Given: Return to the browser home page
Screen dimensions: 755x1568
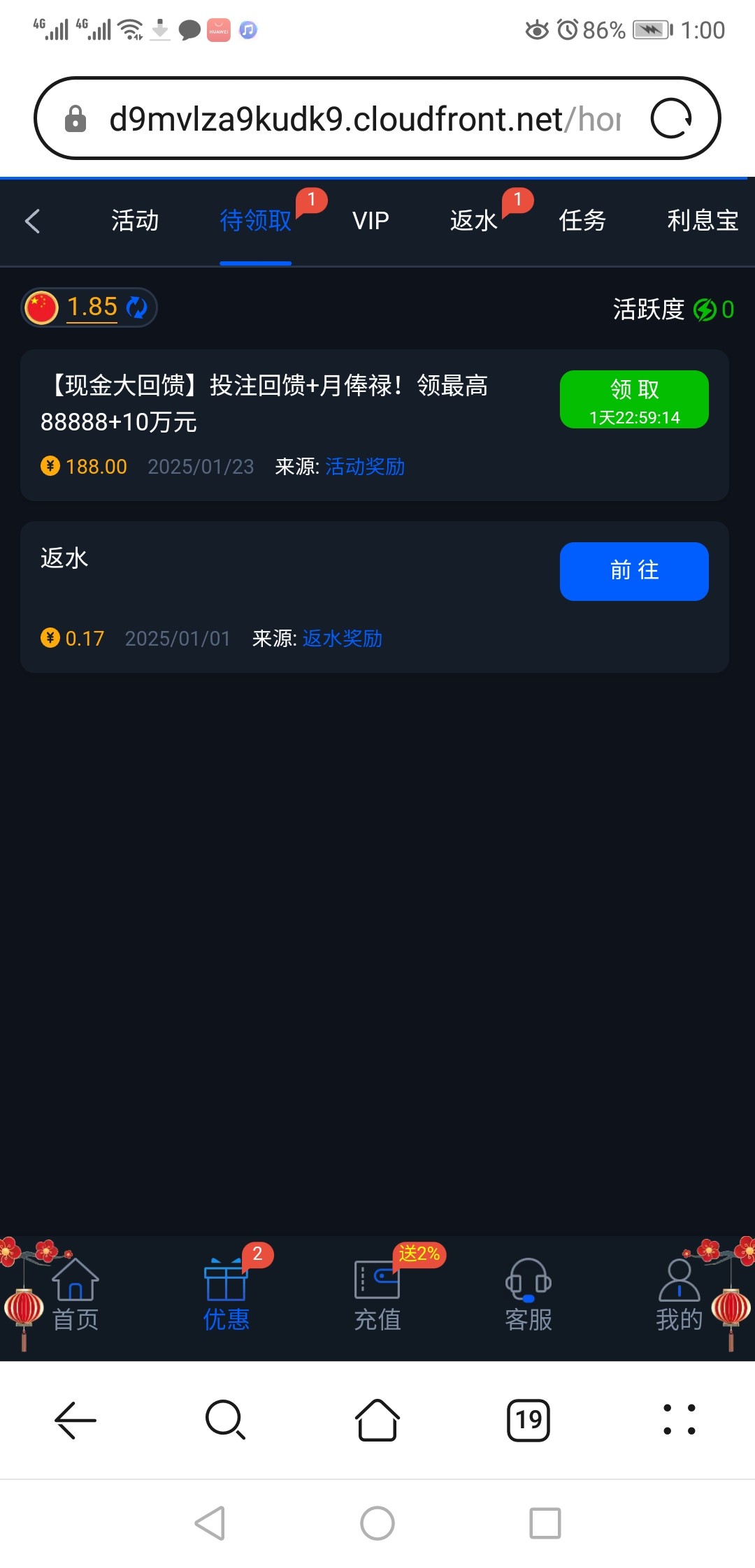Looking at the screenshot, I should [377, 1420].
